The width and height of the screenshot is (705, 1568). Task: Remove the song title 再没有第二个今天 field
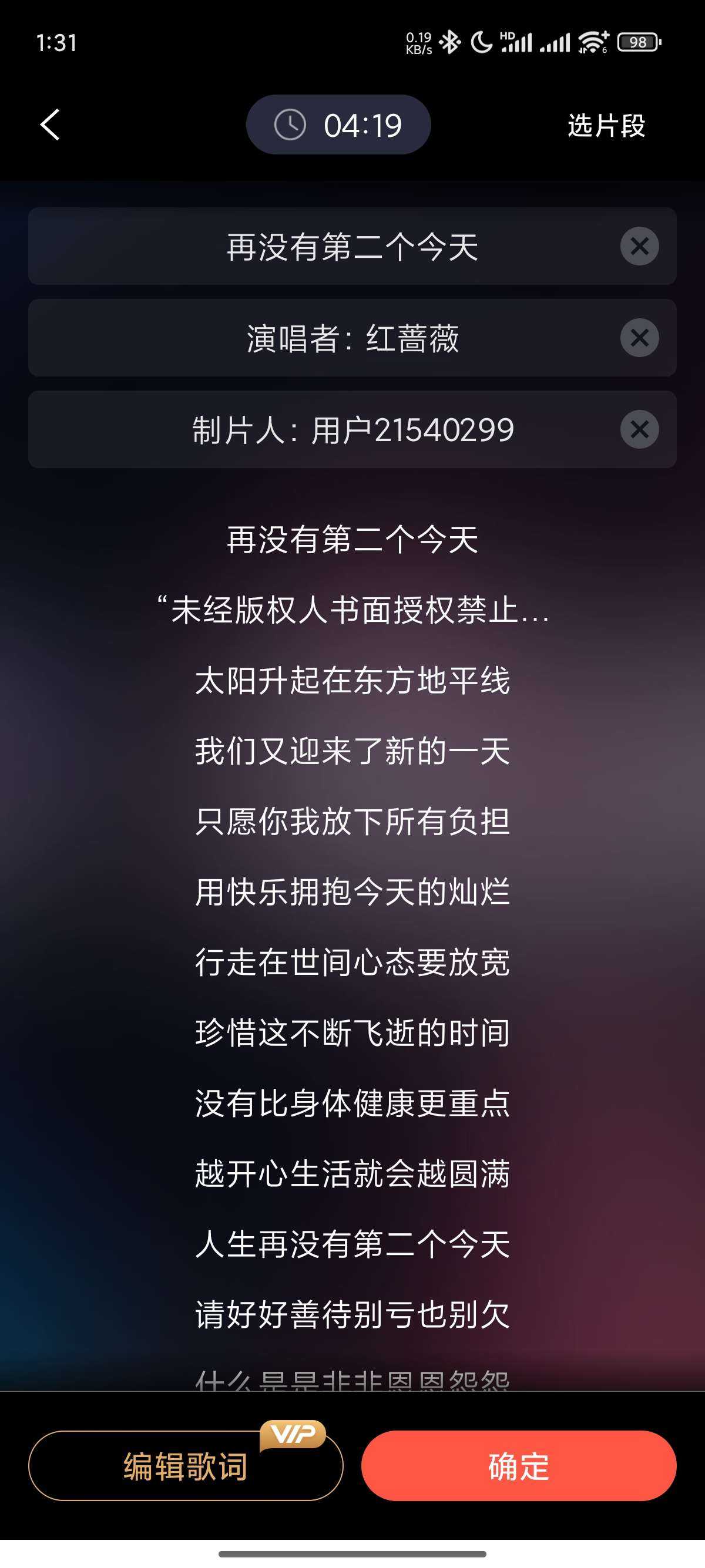click(639, 247)
